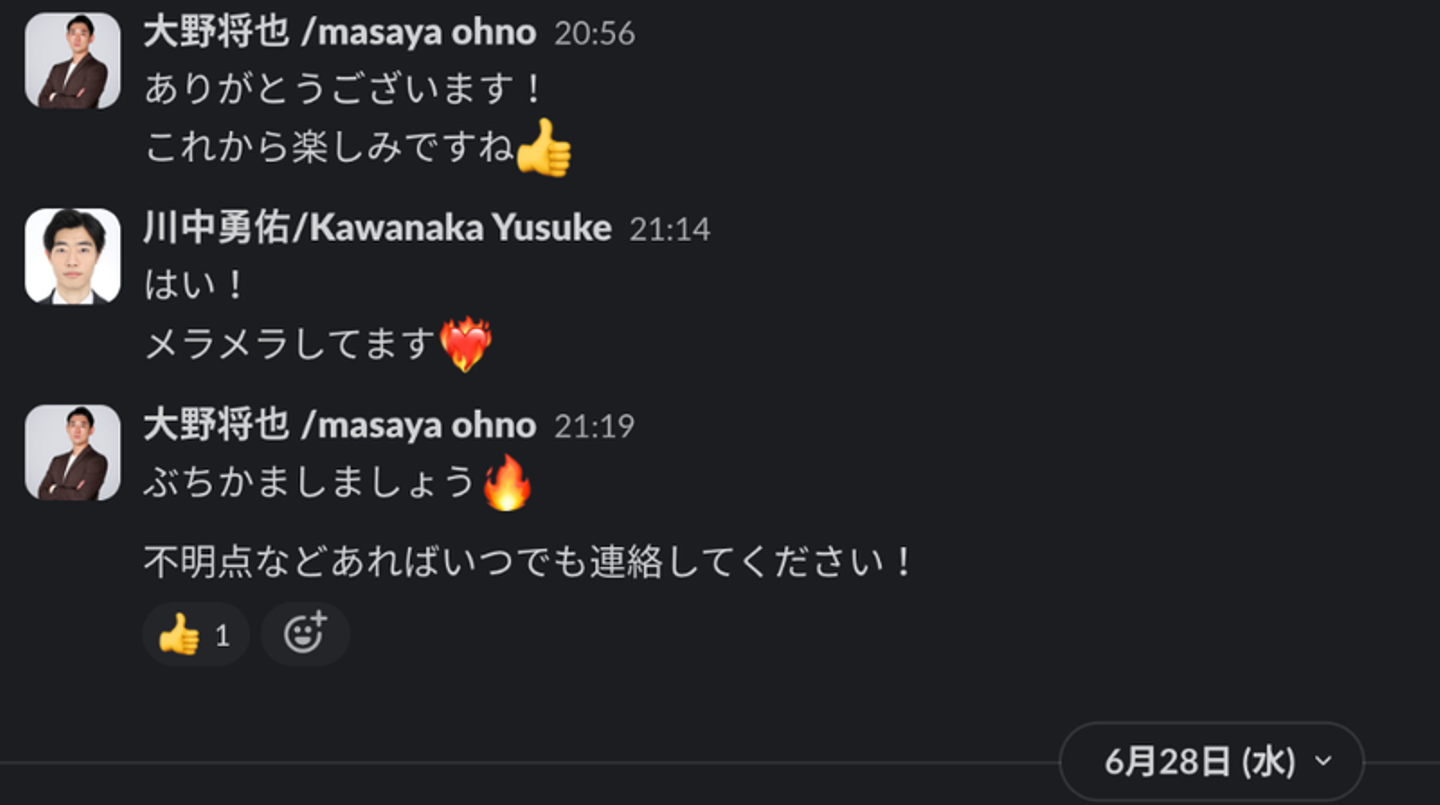Open Kawanaka Yusuke's profile from his name
Screen dimensions: 1440x805
click(x=377, y=228)
